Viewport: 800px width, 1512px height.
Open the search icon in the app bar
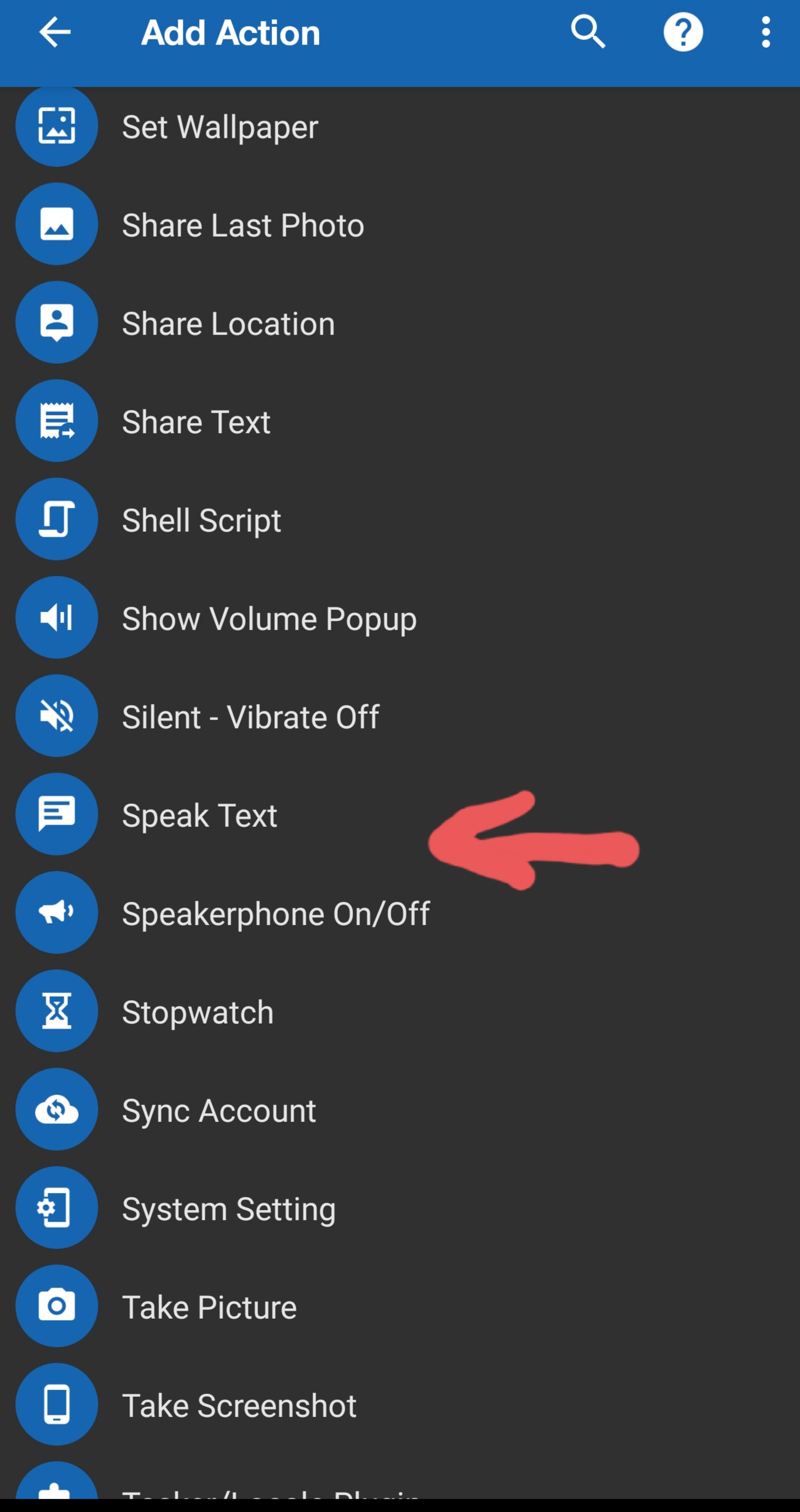pyautogui.click(x=587, y=32)
